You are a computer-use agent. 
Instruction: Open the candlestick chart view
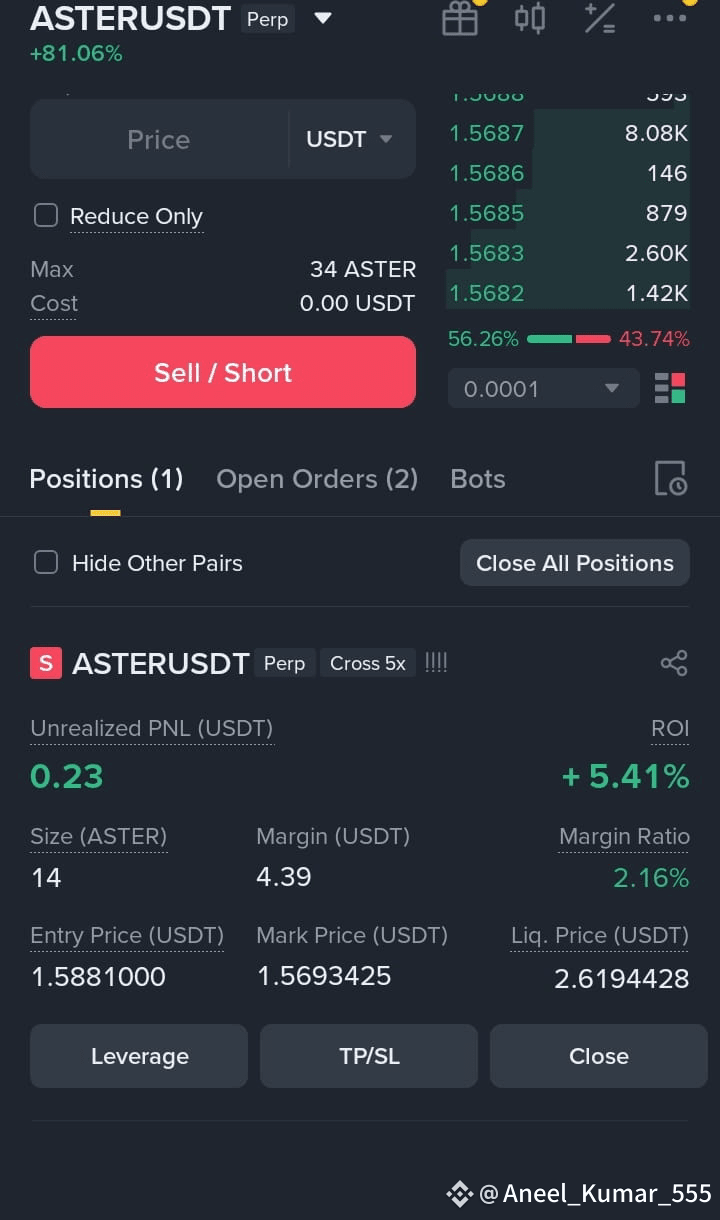[530, 18]
